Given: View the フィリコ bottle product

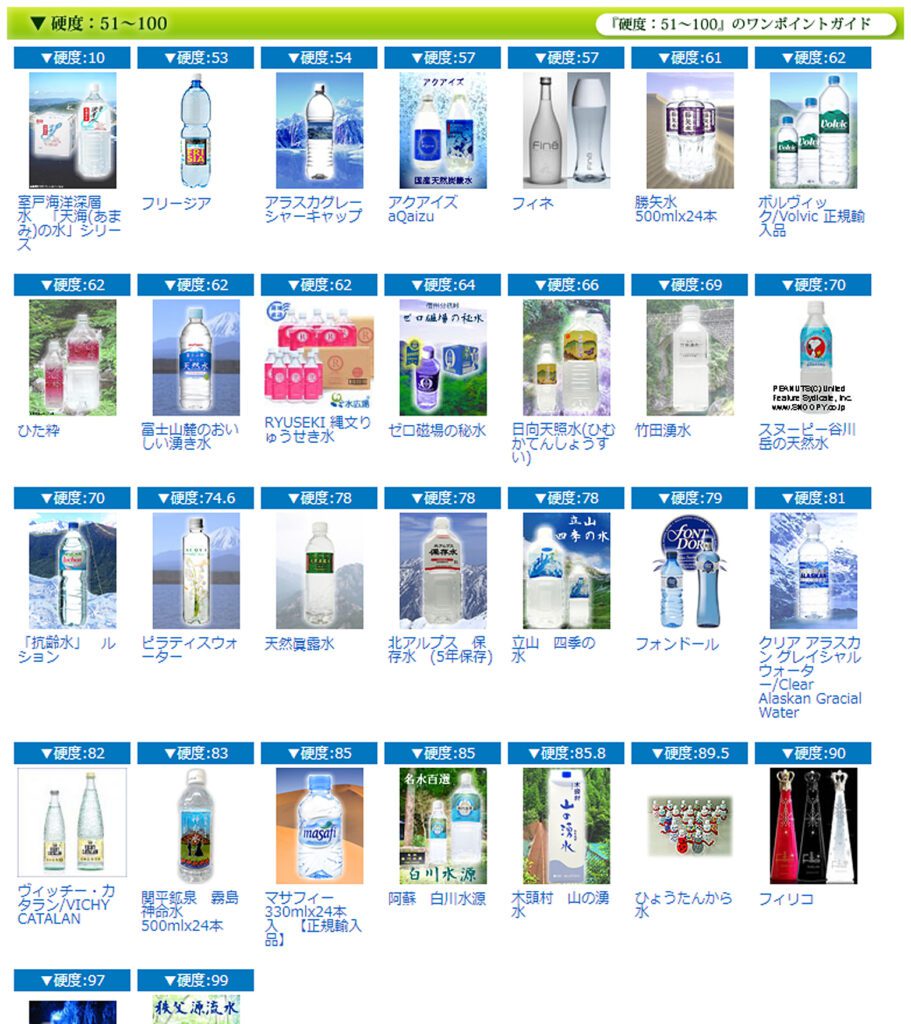Looking at the screenshot, I should tap(785, 898).
